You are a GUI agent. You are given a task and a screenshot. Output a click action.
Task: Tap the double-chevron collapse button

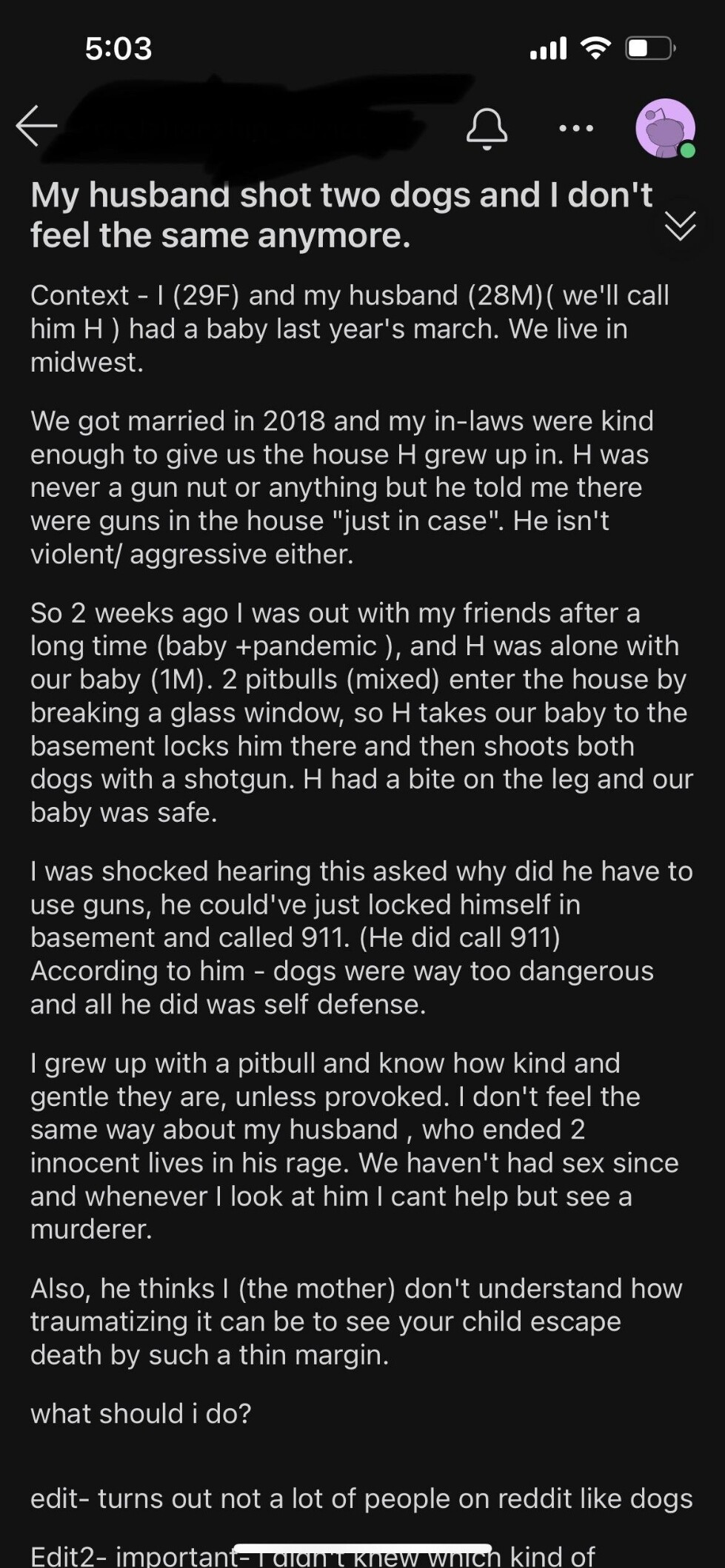click(680, 226)
